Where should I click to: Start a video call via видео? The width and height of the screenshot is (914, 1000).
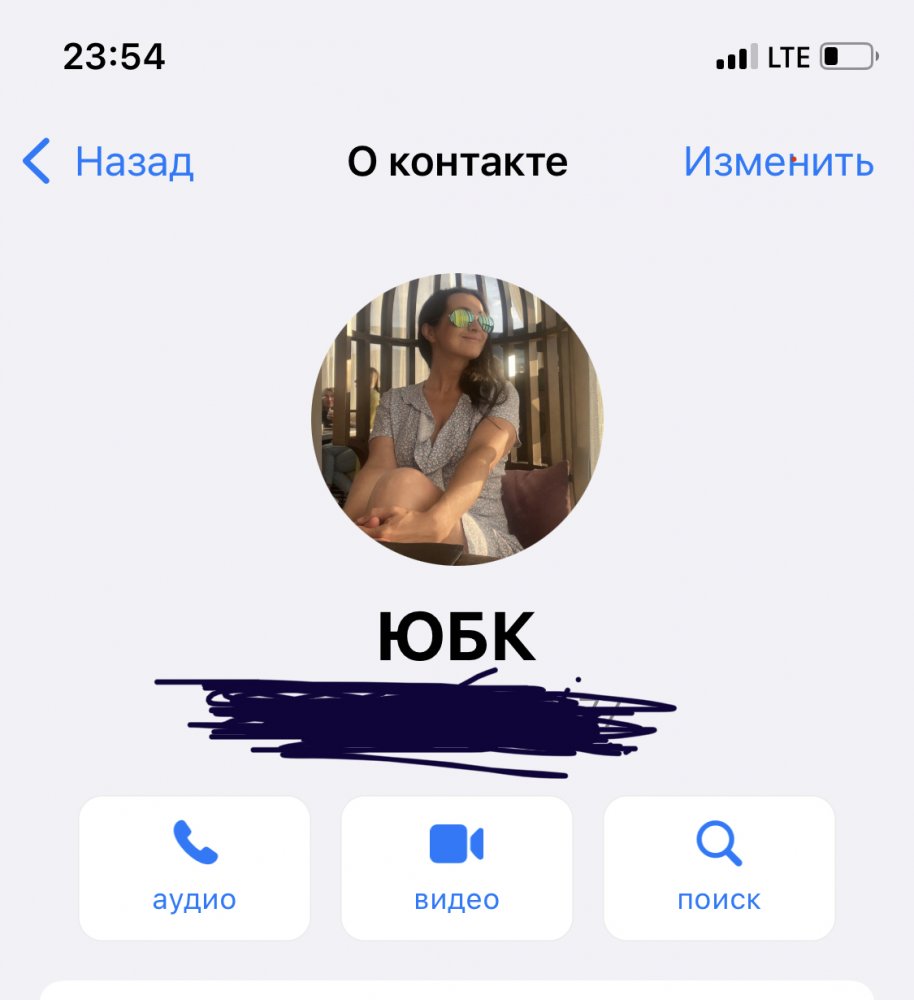[x=457, y=867]
